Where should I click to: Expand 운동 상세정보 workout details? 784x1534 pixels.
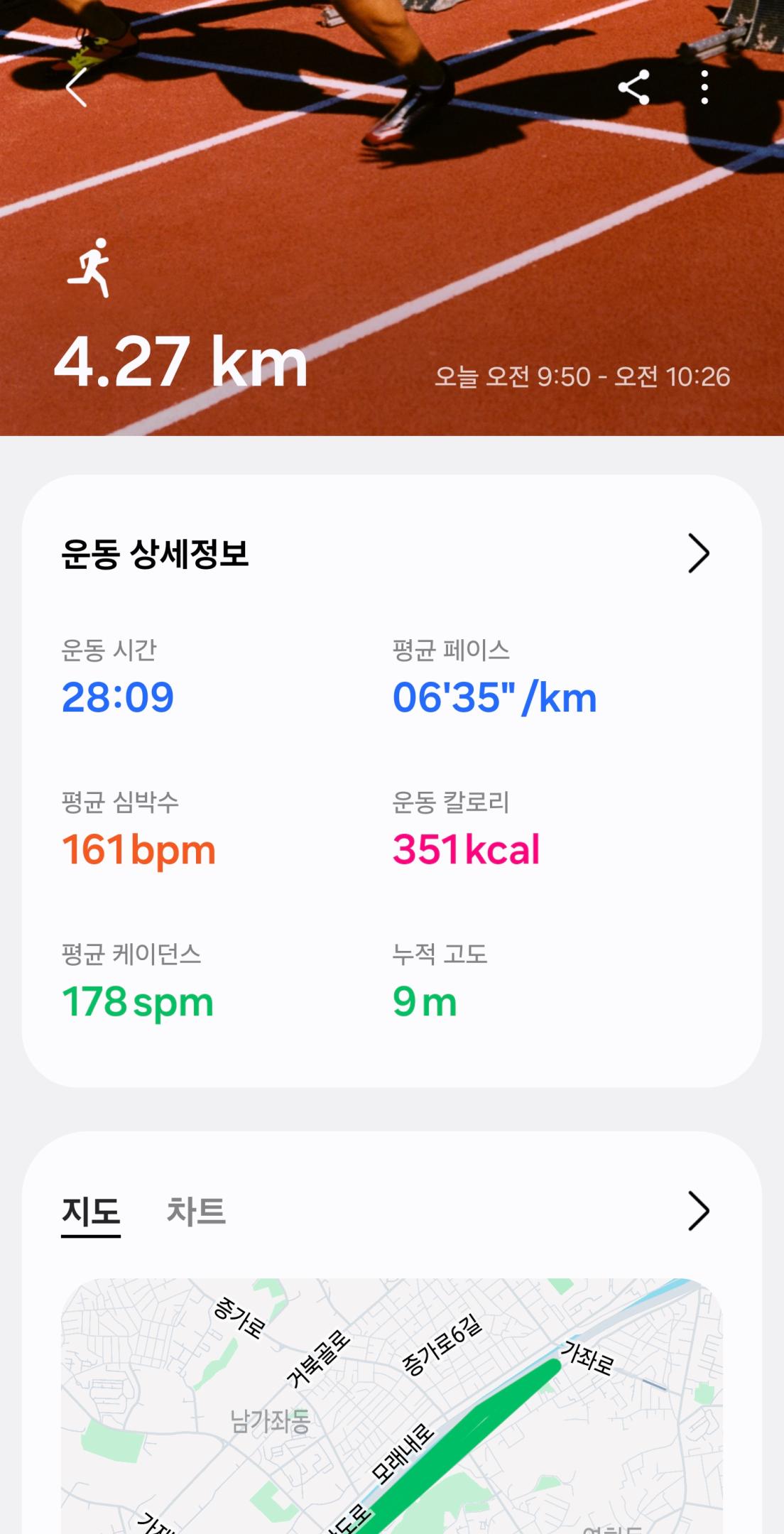[698, 553]
